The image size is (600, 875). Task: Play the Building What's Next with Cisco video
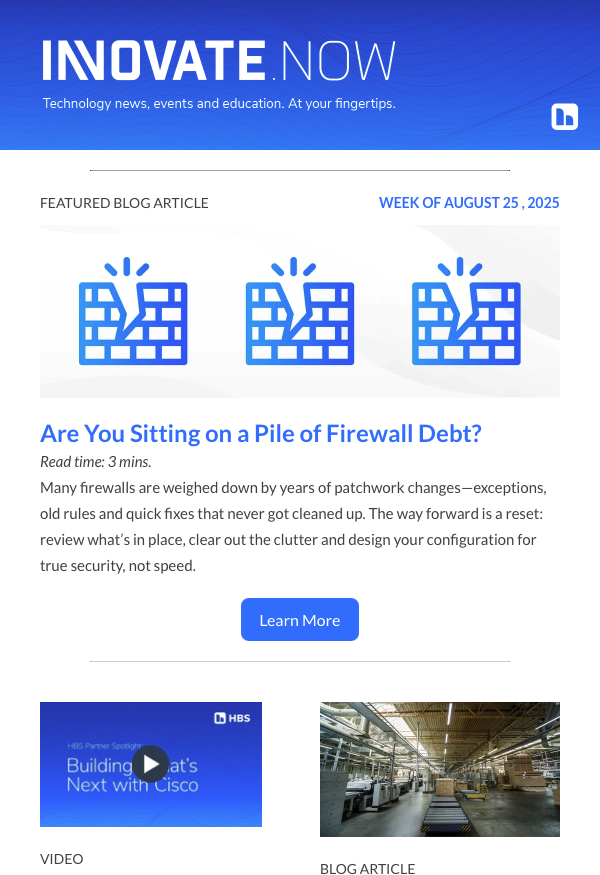click(150, 764)
